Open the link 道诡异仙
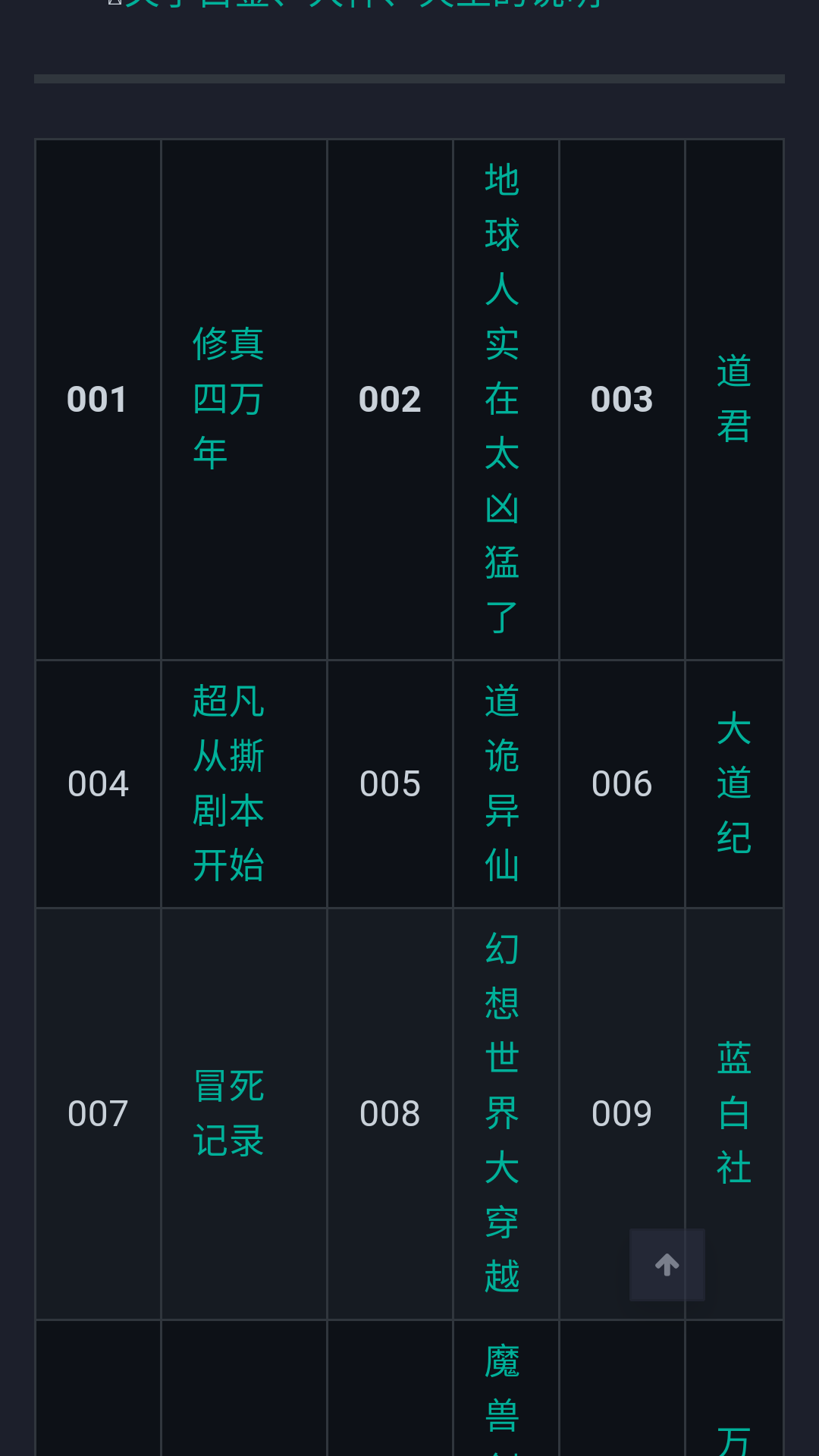The height and width of the screenshot is (1456, 819). pos(502,783)
